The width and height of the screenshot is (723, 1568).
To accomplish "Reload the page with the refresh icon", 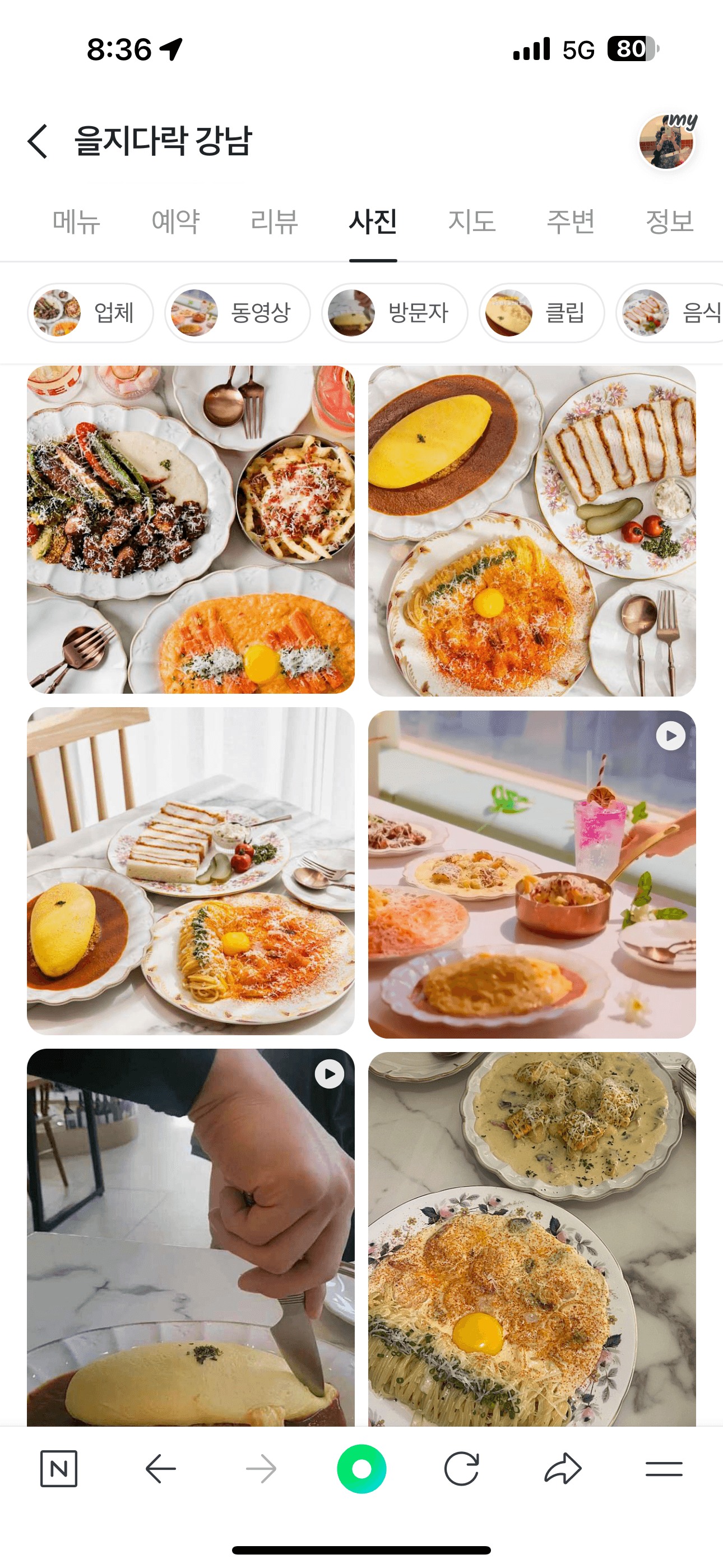I will (x=461, y=1468).
